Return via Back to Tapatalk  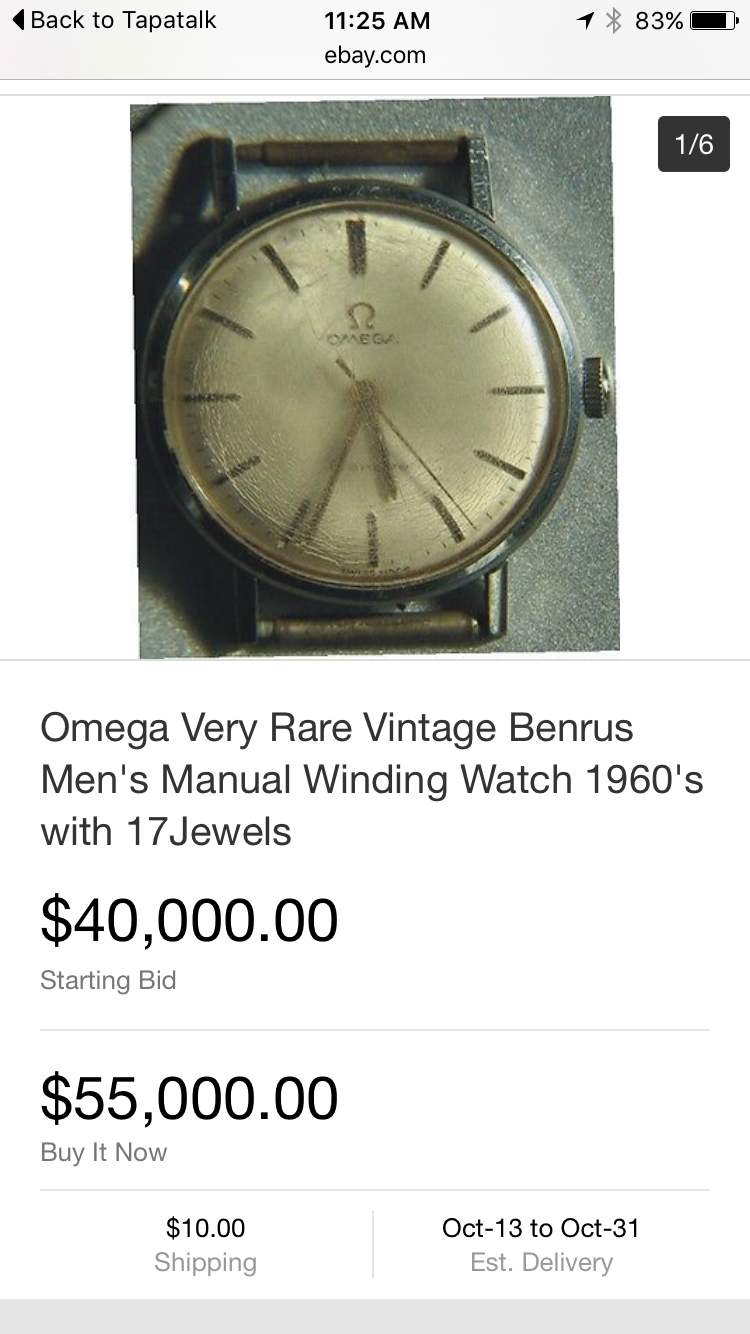click(113, 20)
